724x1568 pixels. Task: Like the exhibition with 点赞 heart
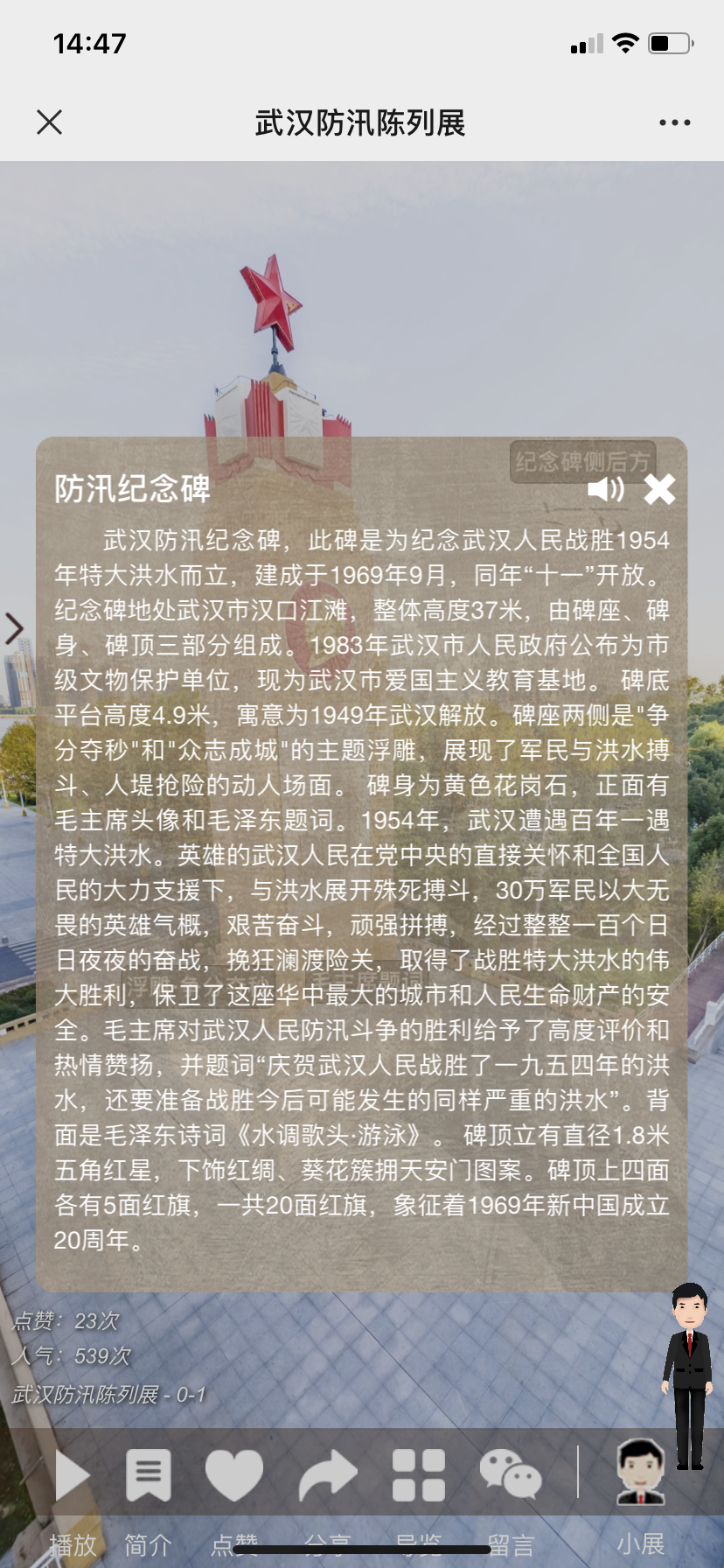pos(234,1476)
